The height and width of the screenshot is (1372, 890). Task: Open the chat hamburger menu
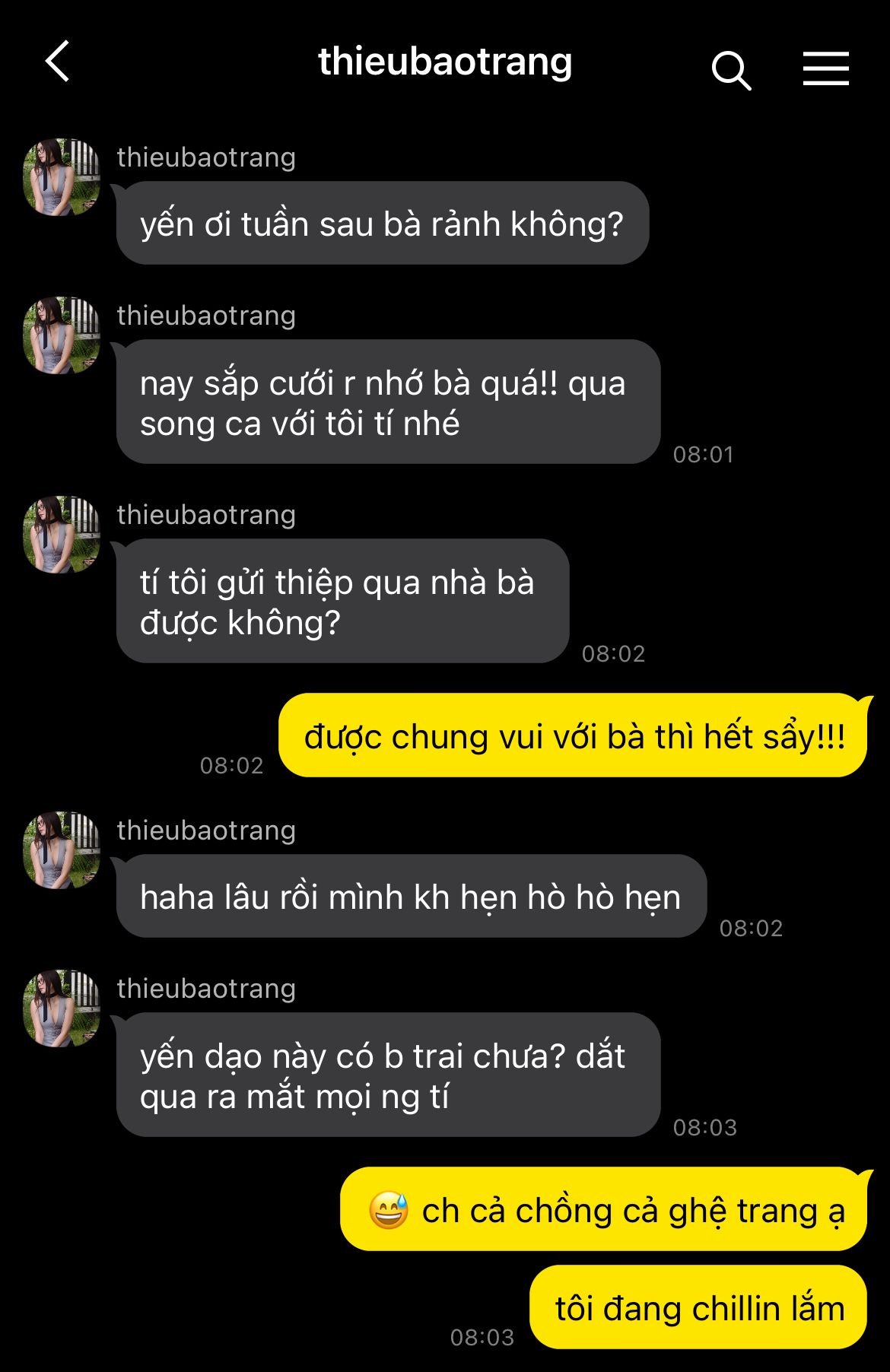[x=825, y=68]
